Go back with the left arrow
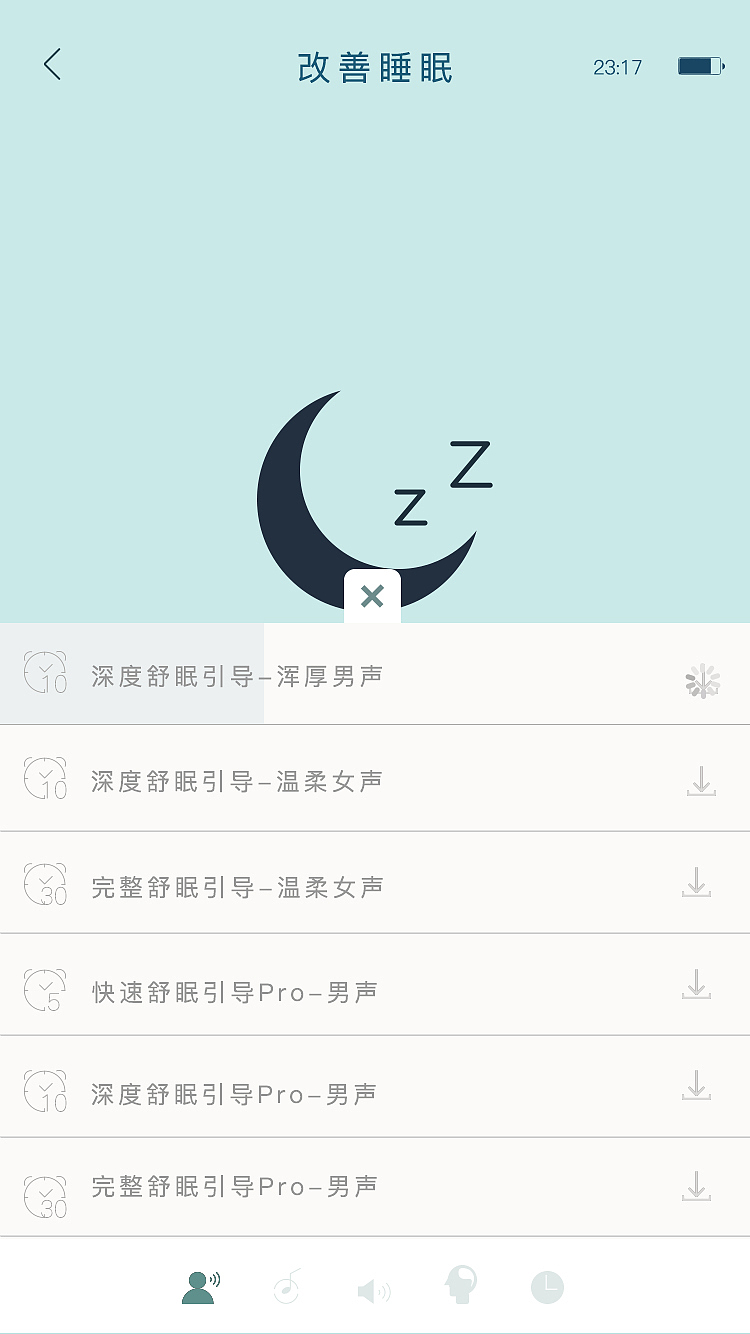750x1334 pixels. pyautogui.click(x=52, y=64)
